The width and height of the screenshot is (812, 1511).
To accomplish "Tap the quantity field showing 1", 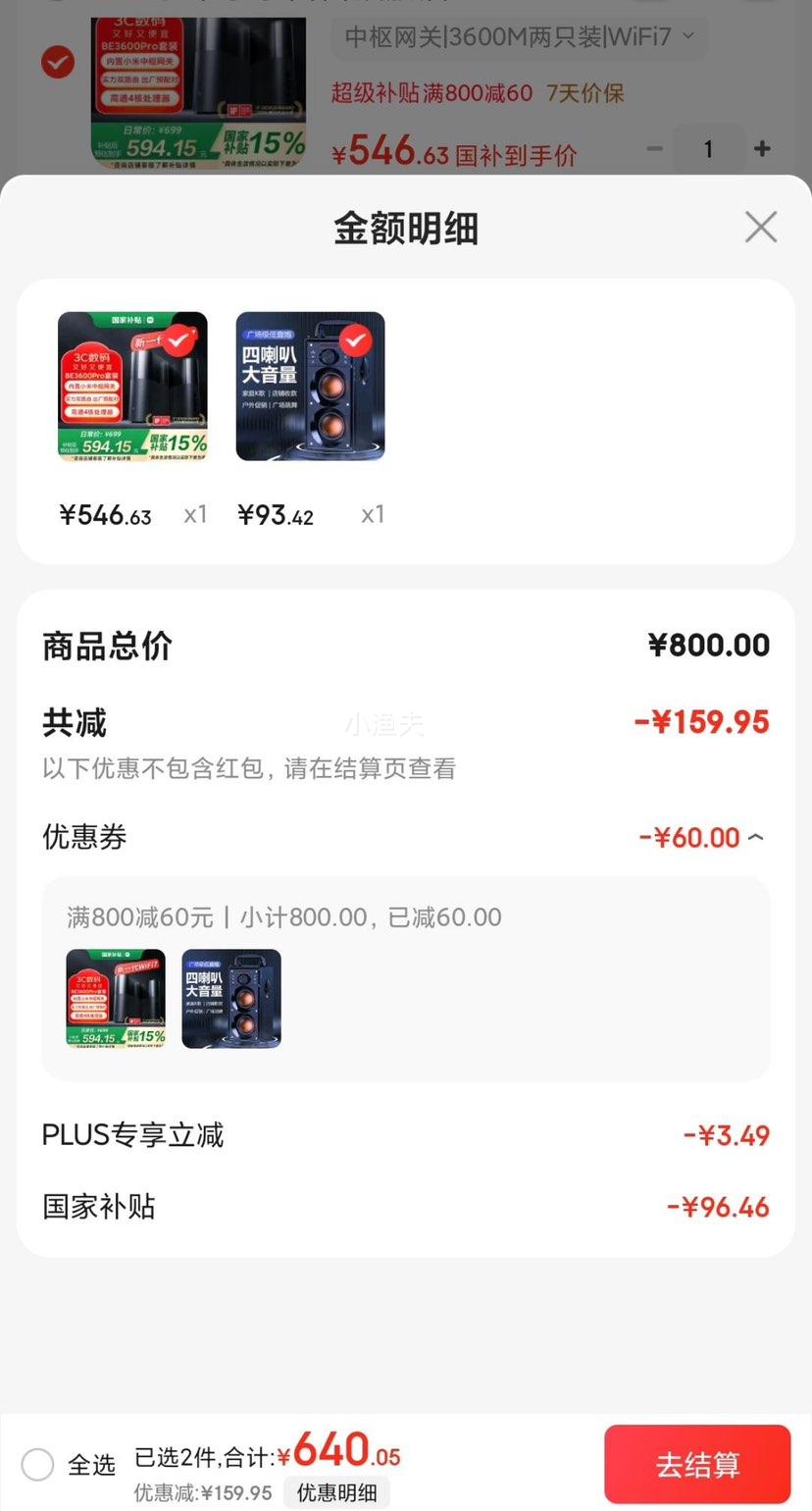I will tap(708, 148).
